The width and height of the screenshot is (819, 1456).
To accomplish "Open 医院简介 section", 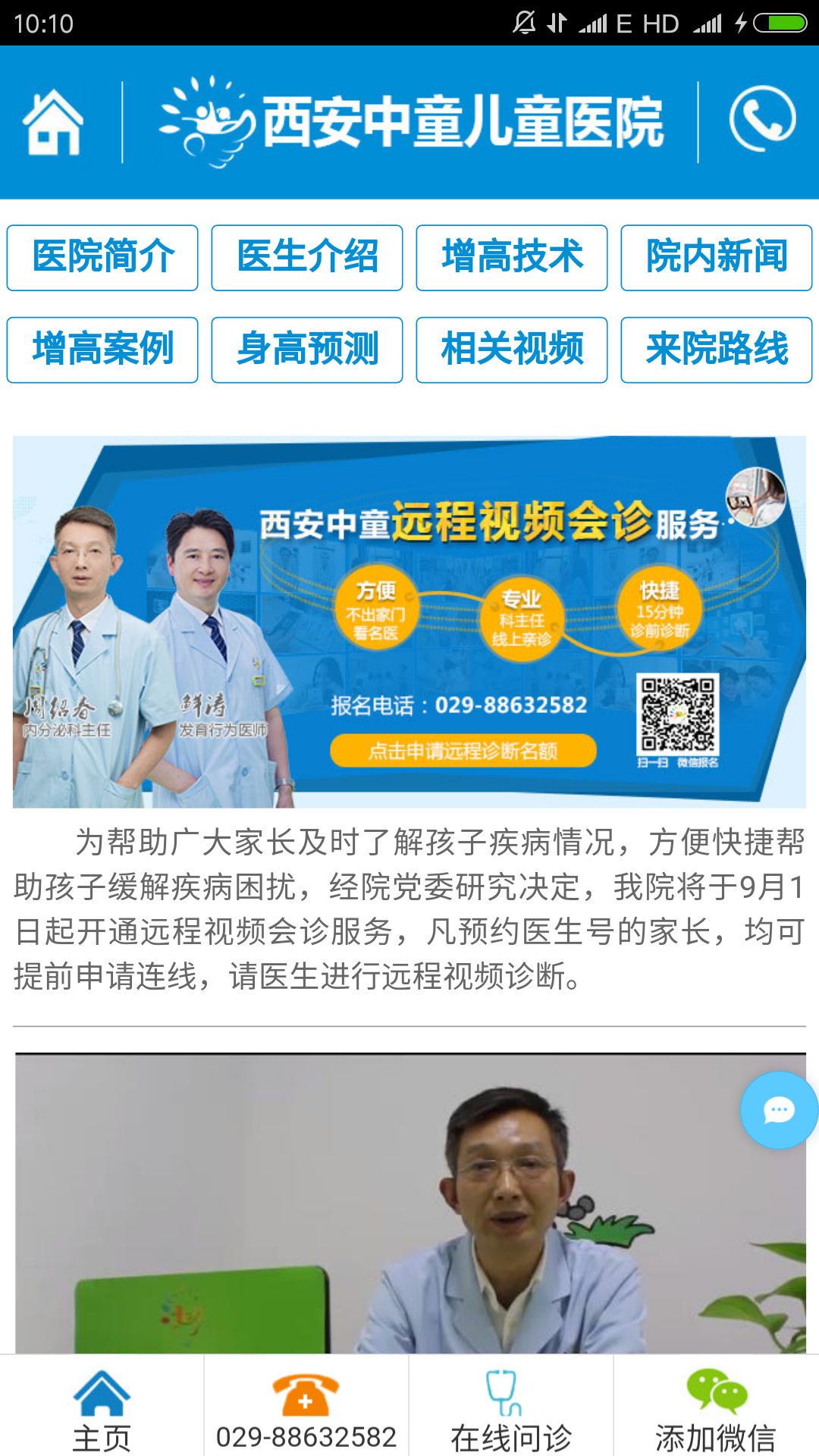I will [x=102, y=257].
